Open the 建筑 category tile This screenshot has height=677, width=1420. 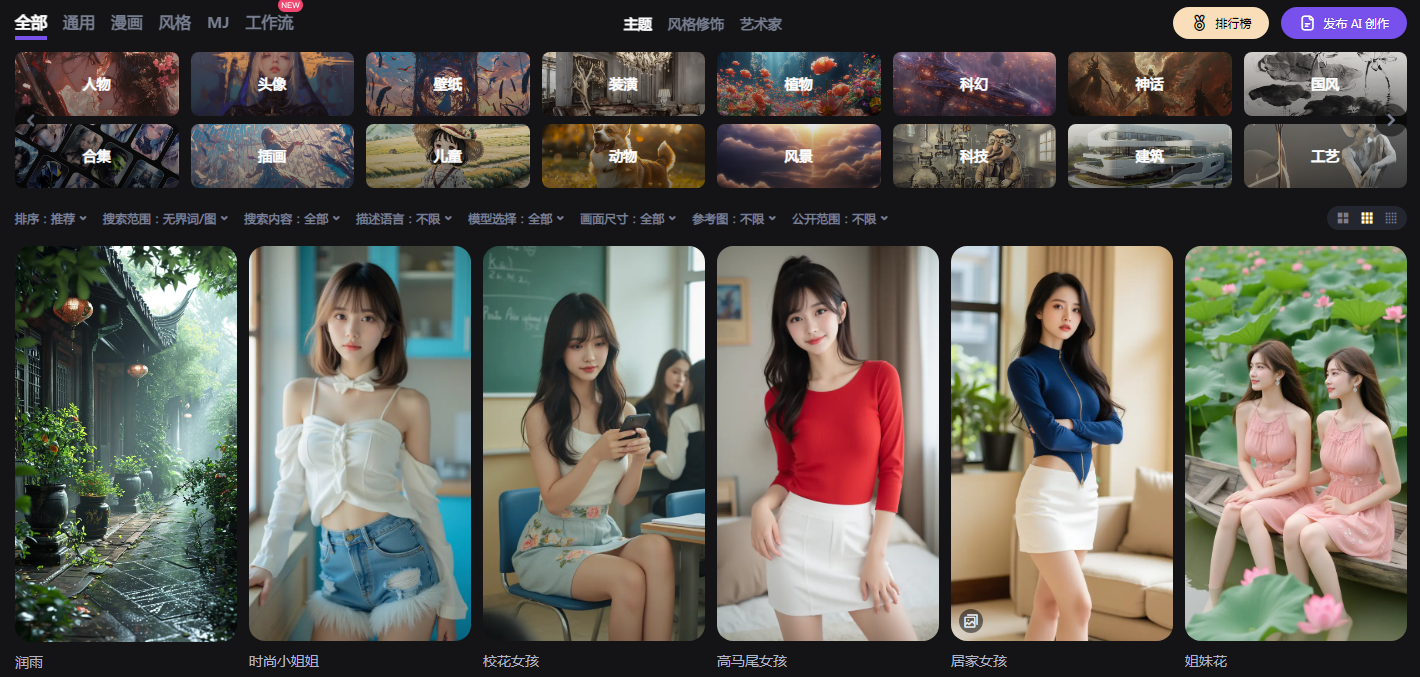(1149, 156)
